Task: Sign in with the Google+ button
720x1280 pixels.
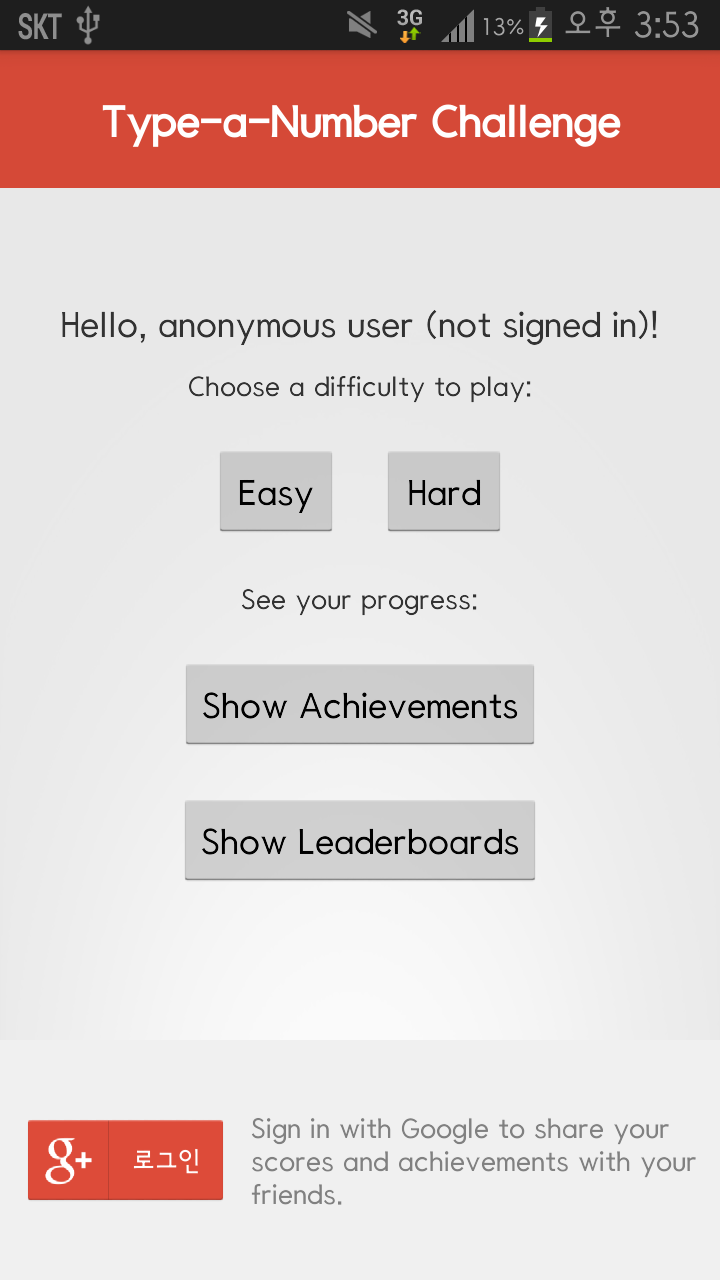Action: pos(125,1160)
